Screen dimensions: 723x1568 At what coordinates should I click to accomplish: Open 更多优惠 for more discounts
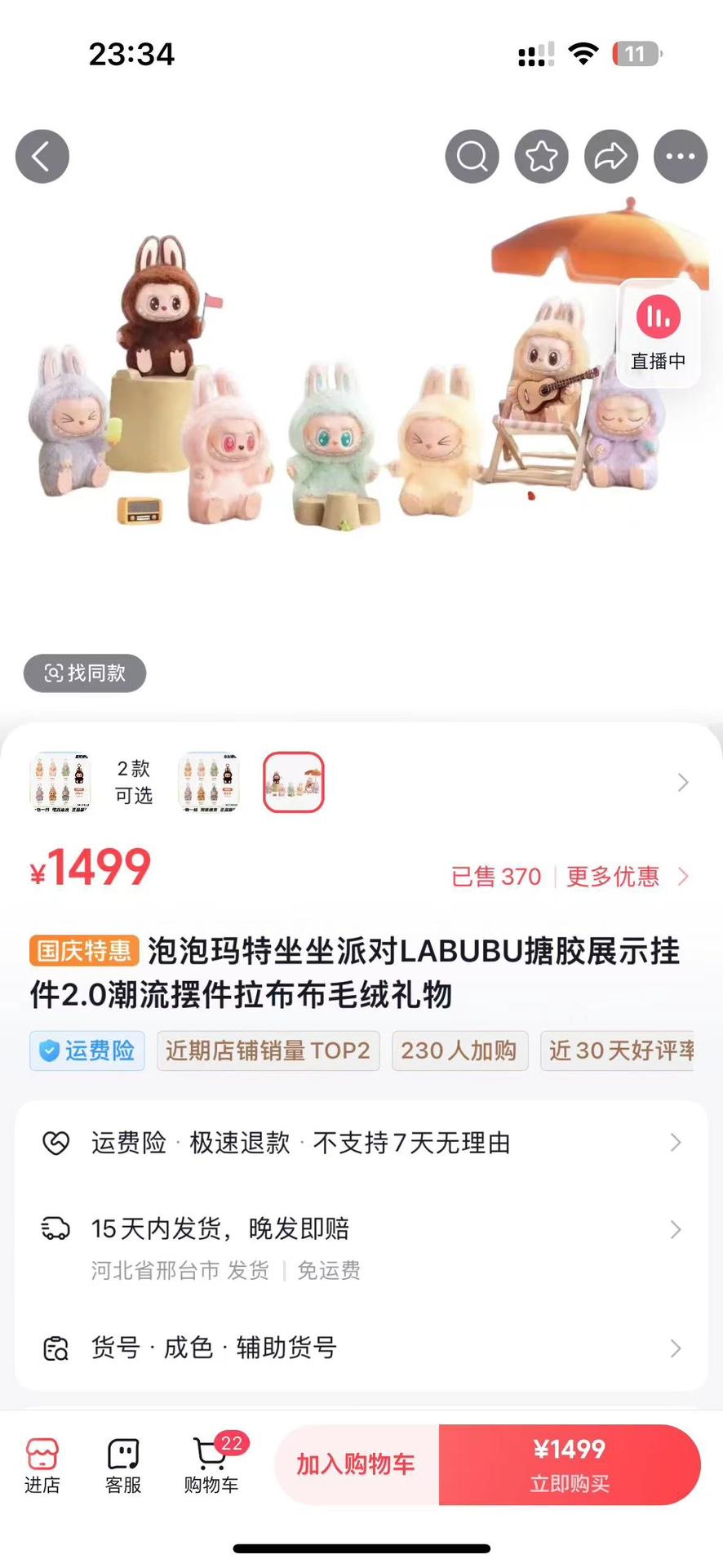625,877
